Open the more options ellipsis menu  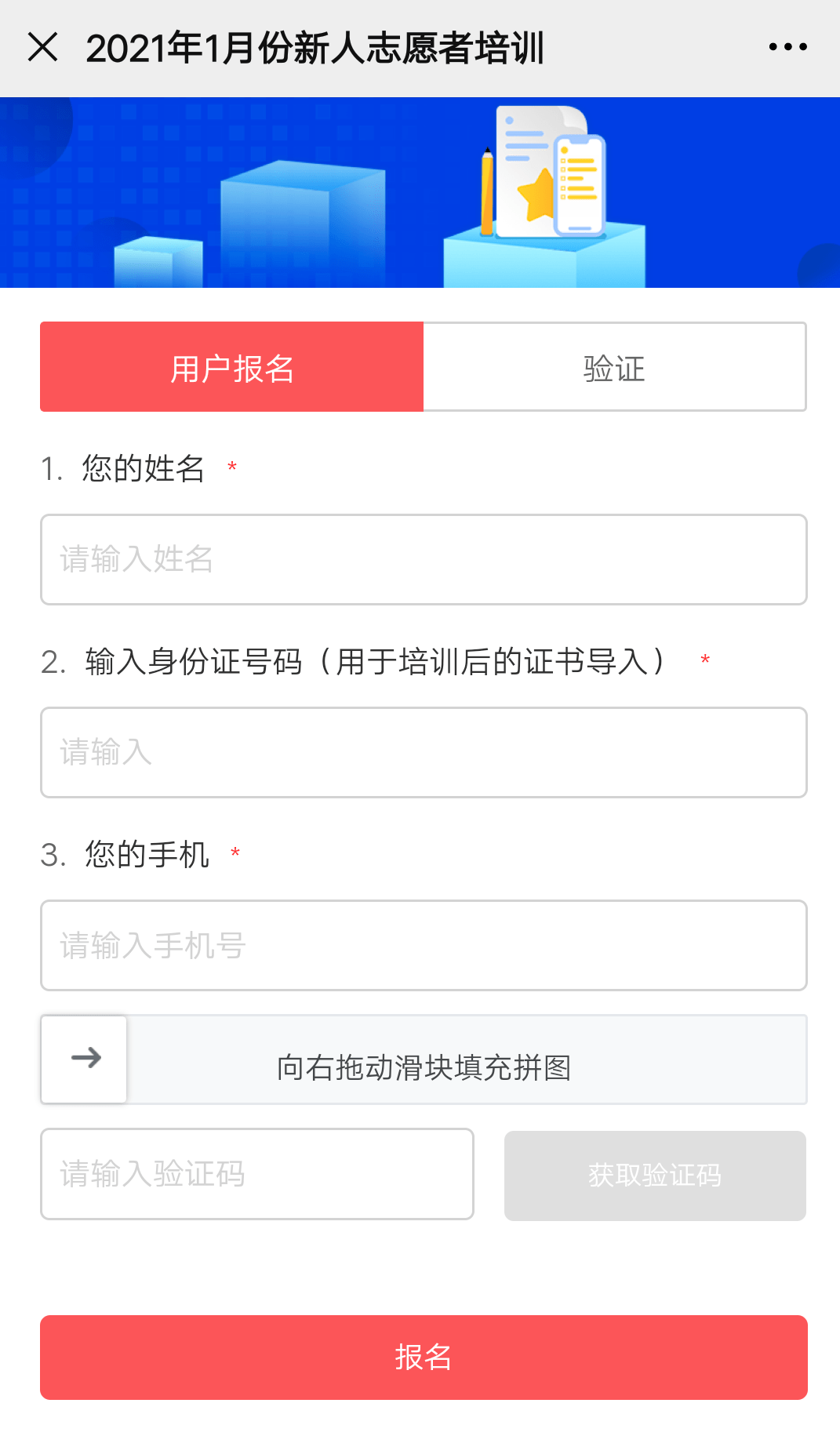[x=787, y=46]
